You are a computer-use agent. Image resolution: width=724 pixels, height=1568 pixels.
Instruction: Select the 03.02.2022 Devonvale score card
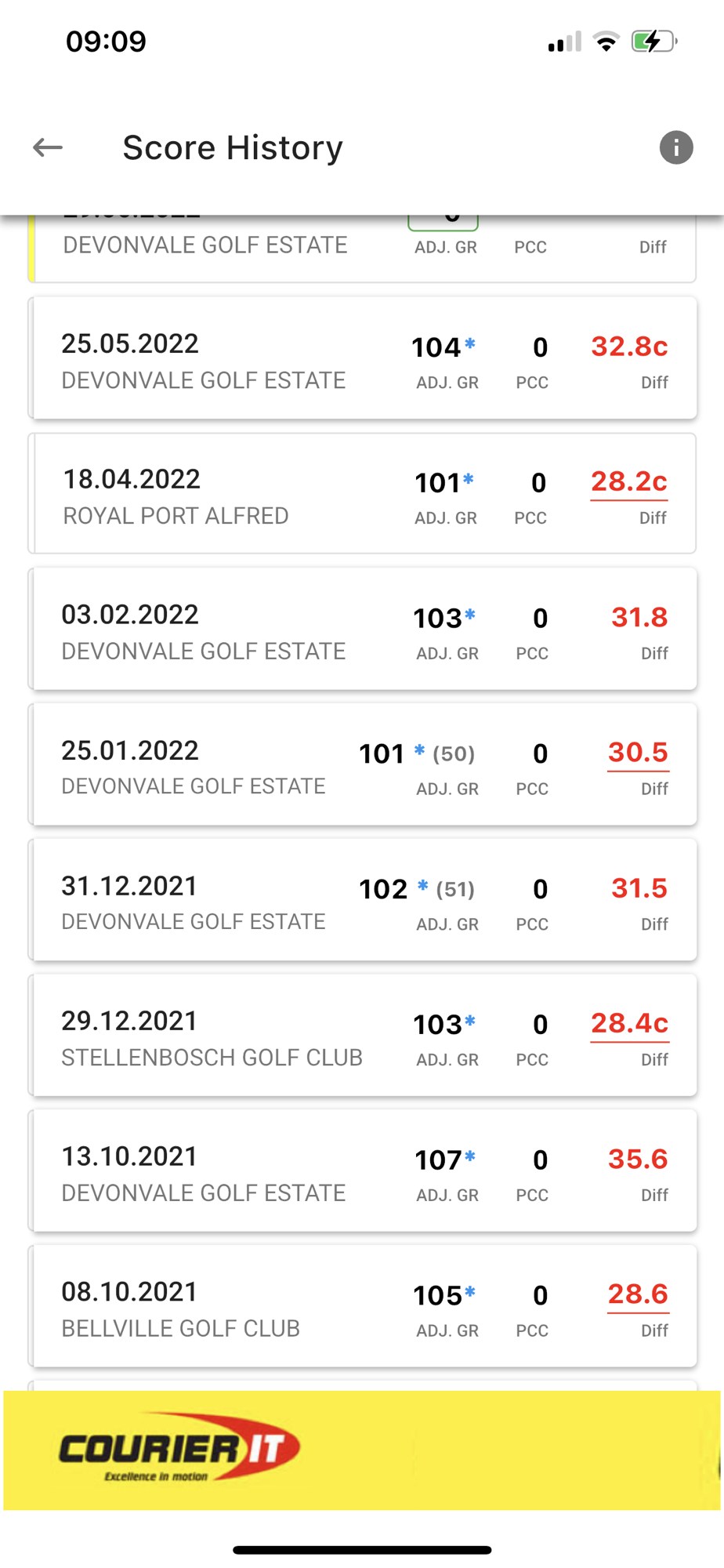point(362,630)
